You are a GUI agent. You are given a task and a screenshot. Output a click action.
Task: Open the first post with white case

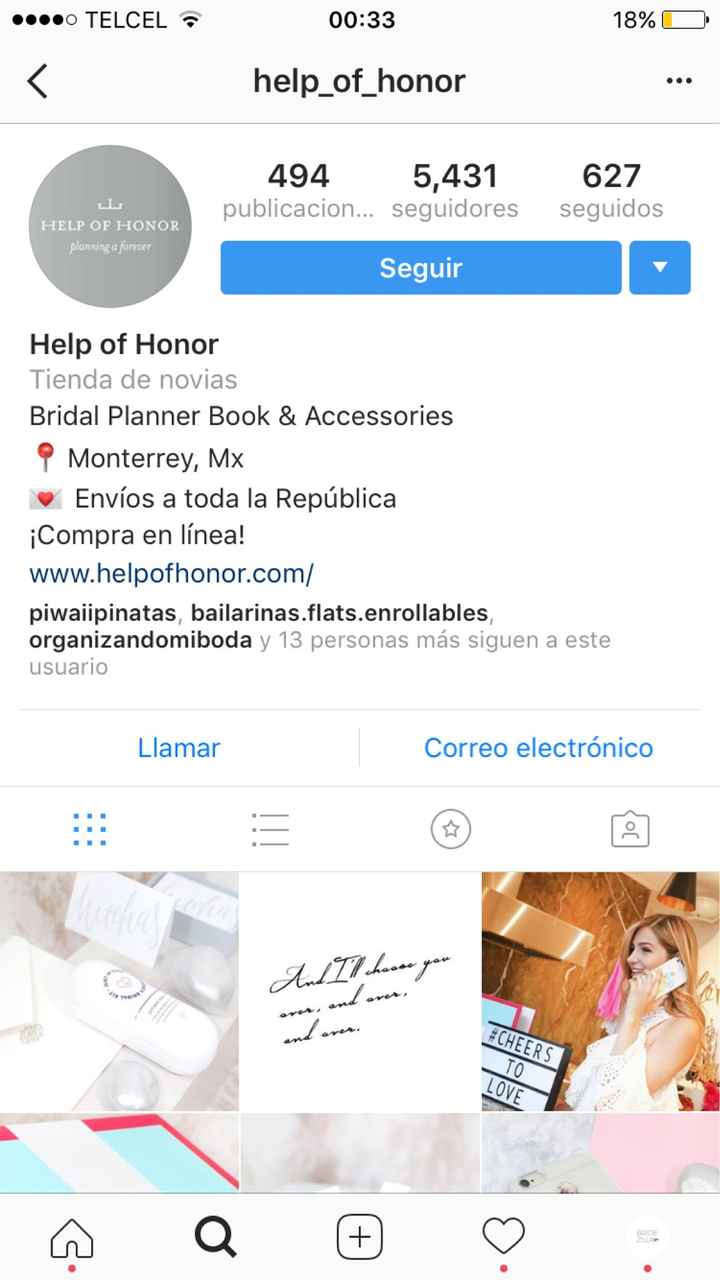pyautogui.click(x=119, y=990)
